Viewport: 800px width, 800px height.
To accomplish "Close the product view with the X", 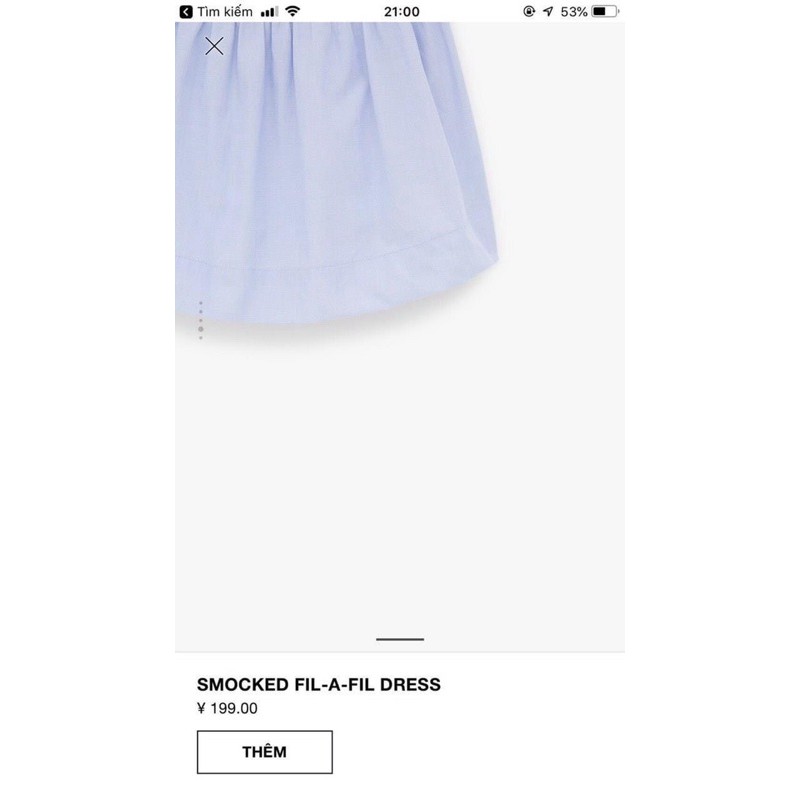I will coord(214,46).
